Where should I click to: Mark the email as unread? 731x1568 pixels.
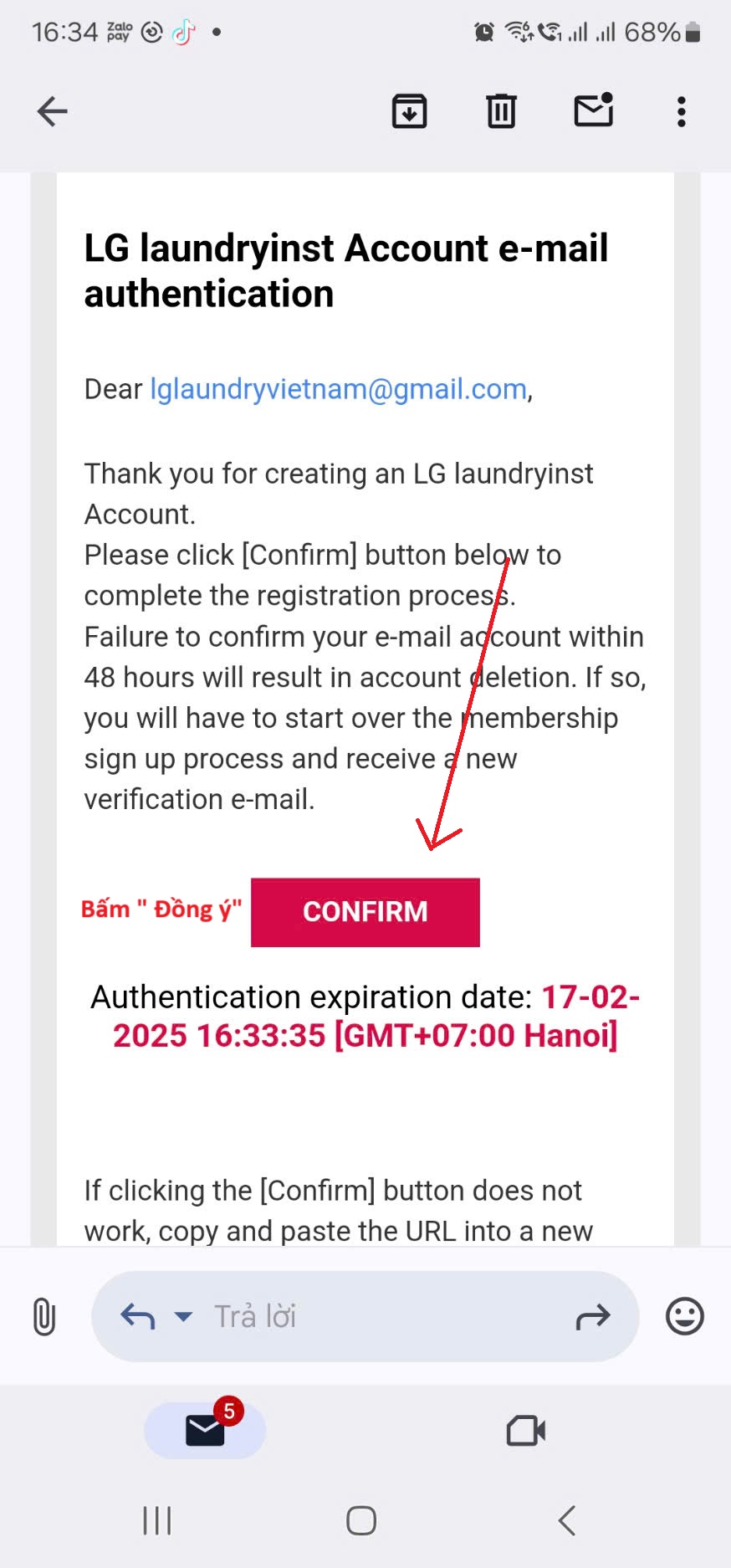(x=594, y=110)
